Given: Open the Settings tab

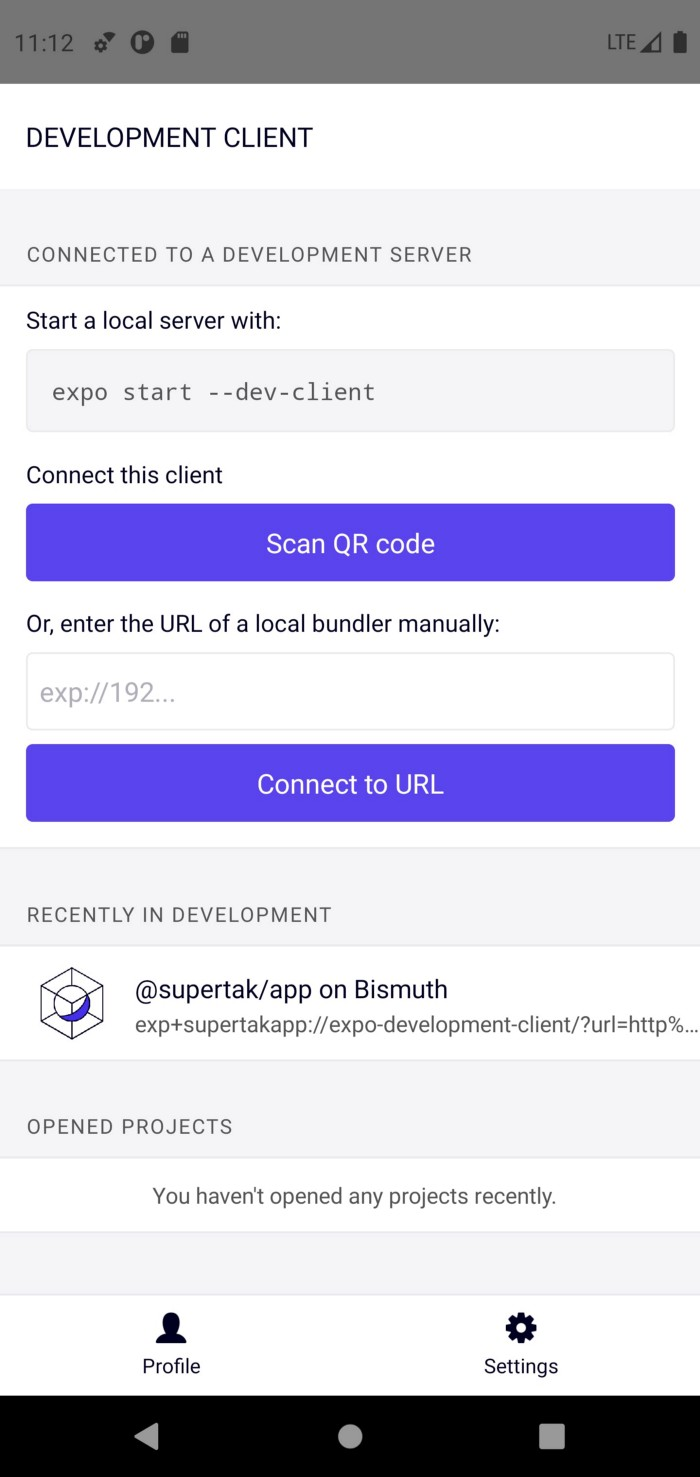Looking at the screenshot, I should [x=521, y=1345].
